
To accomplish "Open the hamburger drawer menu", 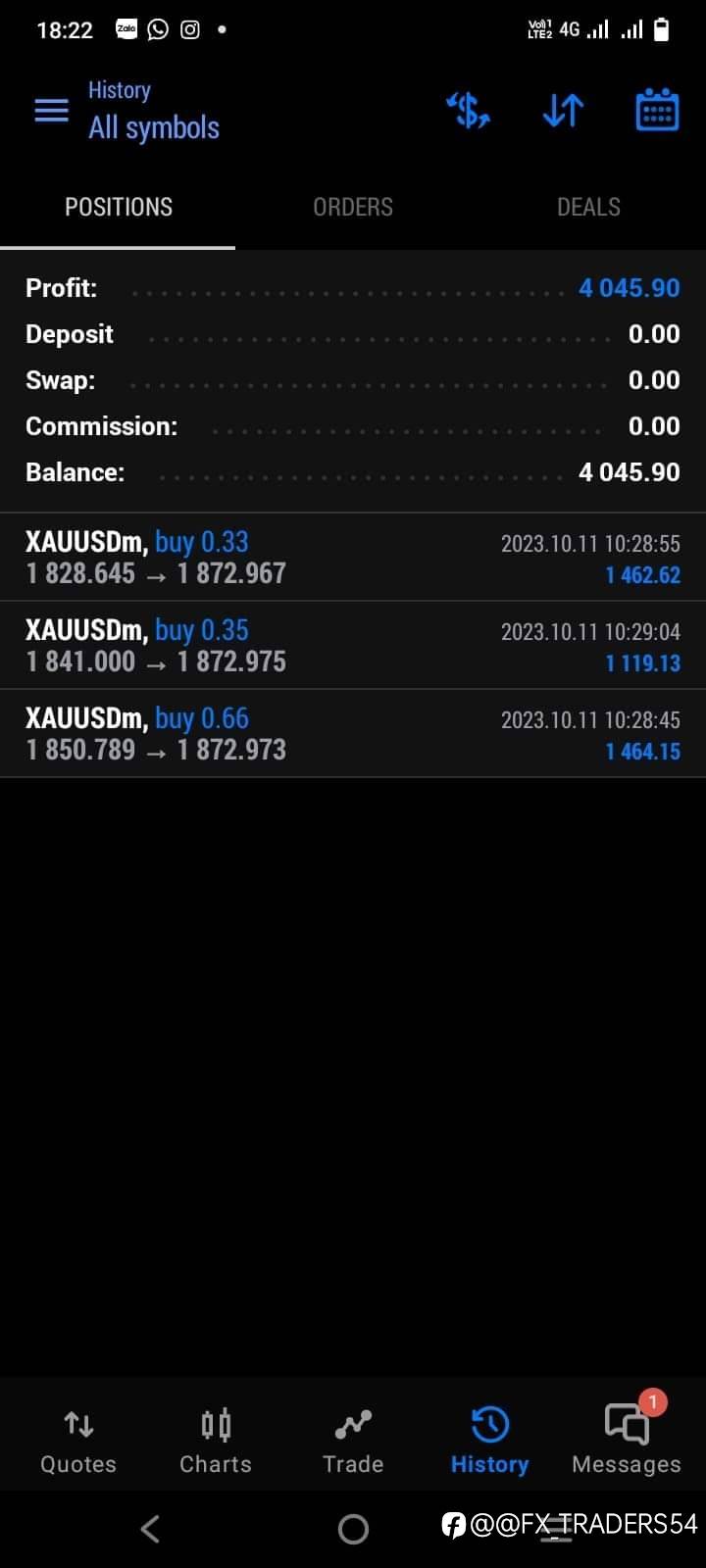I will [x=51, y=111].
